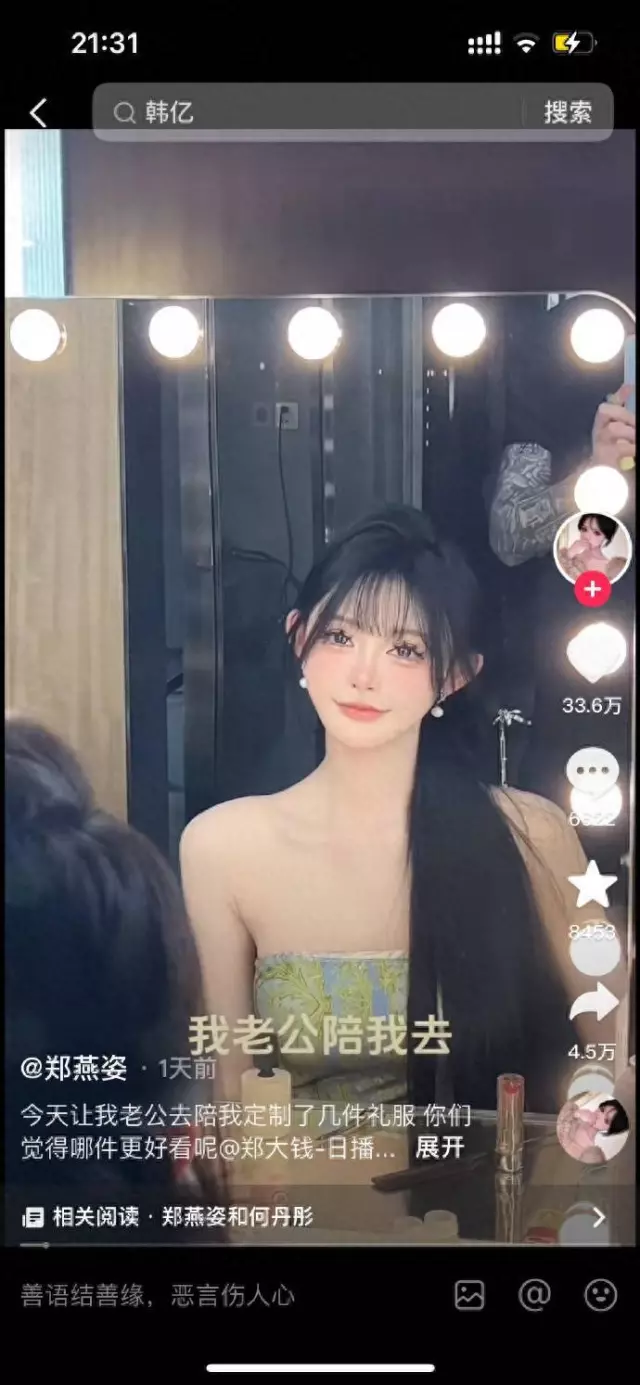Favorite the video with the star icon

[x=592, y=885]
